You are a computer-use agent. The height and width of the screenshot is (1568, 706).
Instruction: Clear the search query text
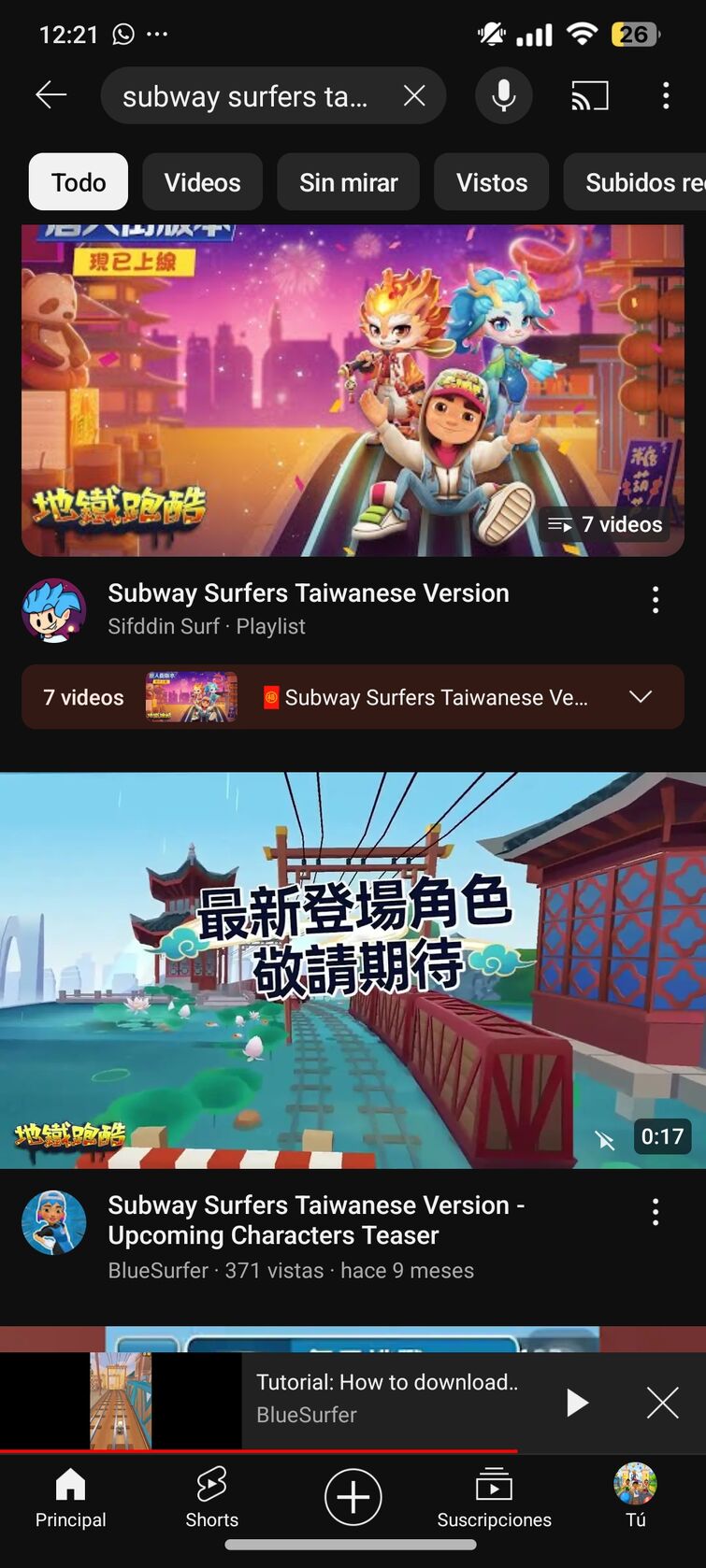(414, 95)
